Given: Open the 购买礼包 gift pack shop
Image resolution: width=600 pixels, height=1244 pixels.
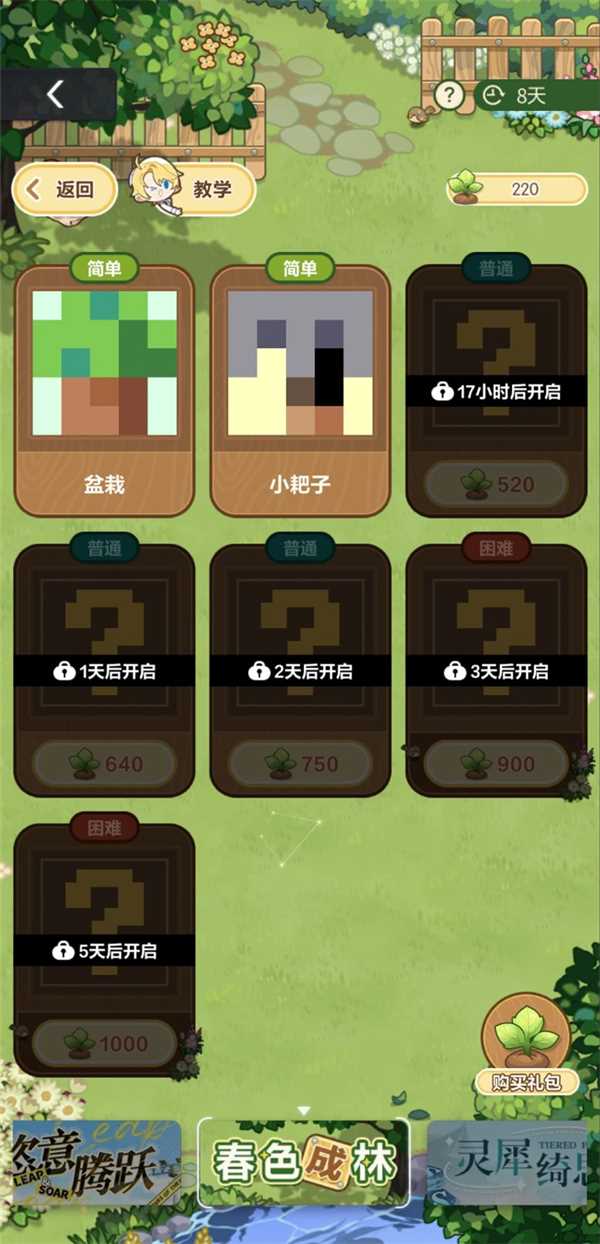Looking at the screenshot, I should pyautogui.click(x=526, y=1045).
